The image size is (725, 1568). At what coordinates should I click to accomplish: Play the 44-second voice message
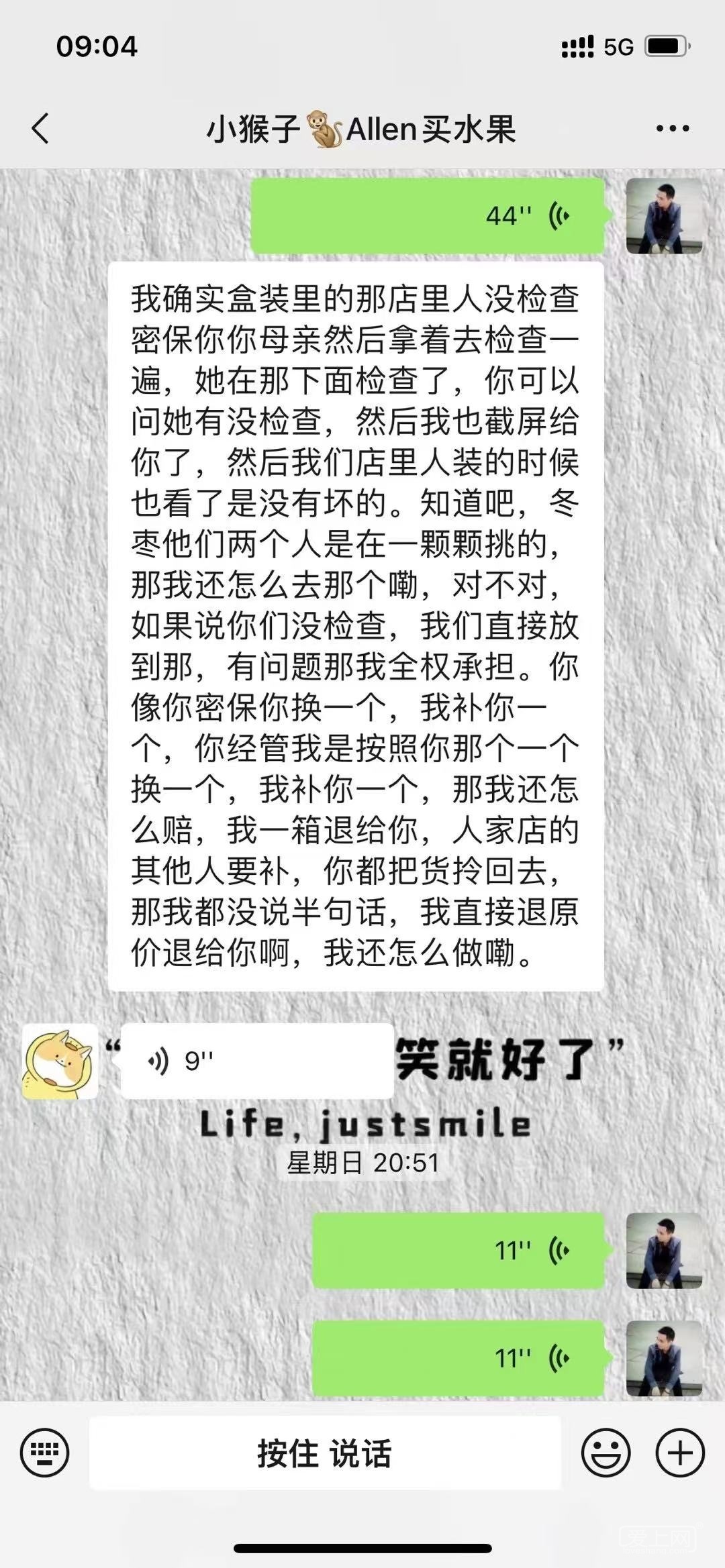coord(428,215)
